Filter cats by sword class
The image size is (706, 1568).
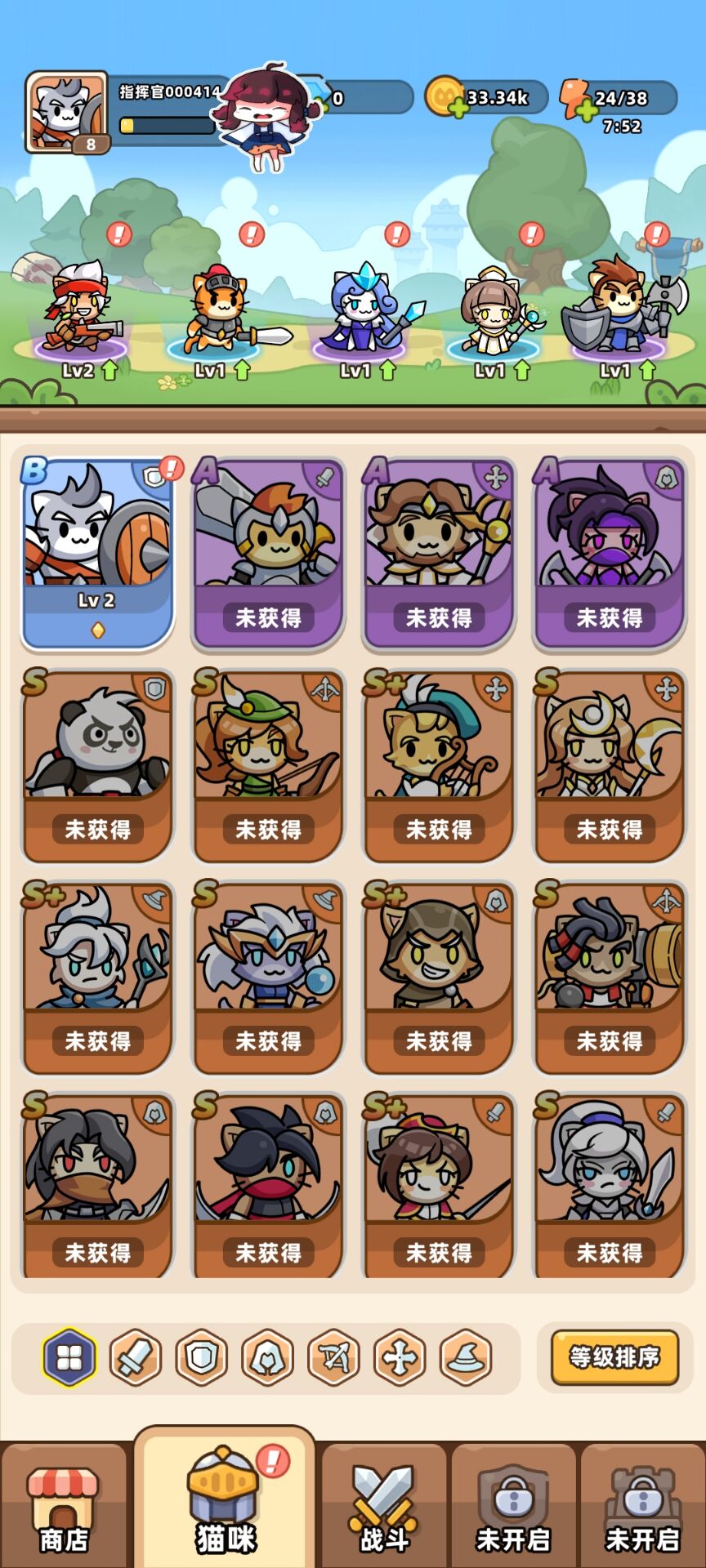[x=136, y=1358]
